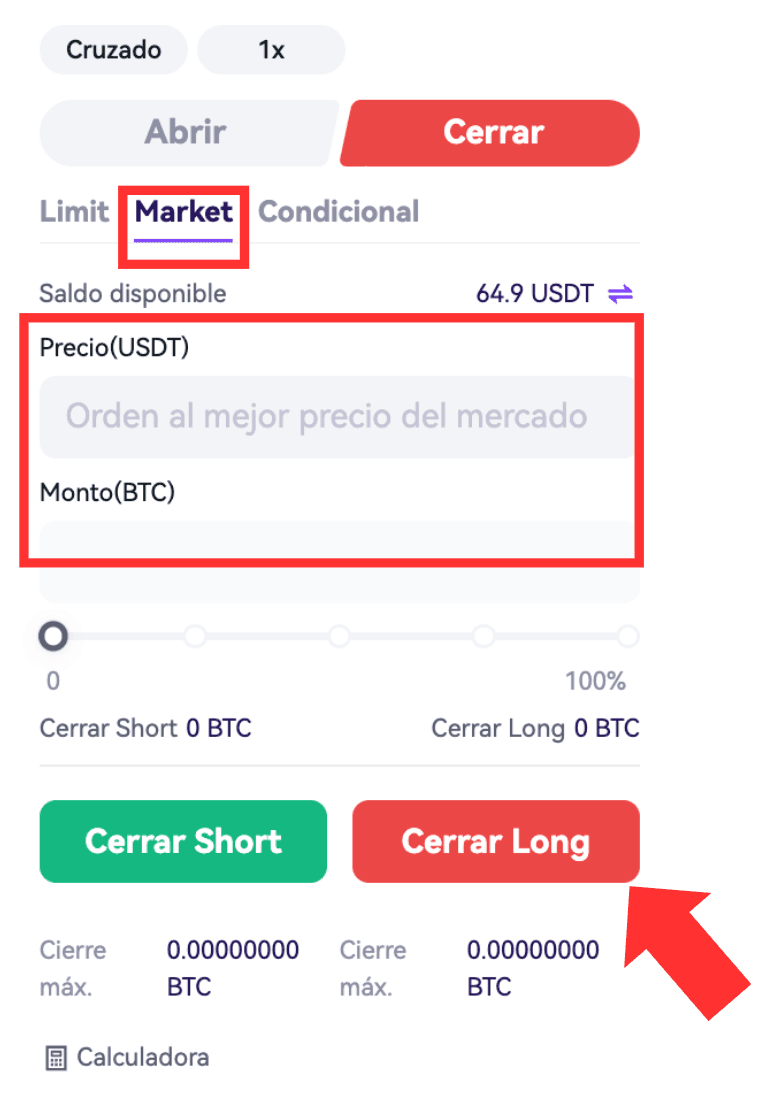The width and height of the screenshot is (766, 1106).
Task: Open the Calculadora tool
Action: click(x=127, y=1057)
